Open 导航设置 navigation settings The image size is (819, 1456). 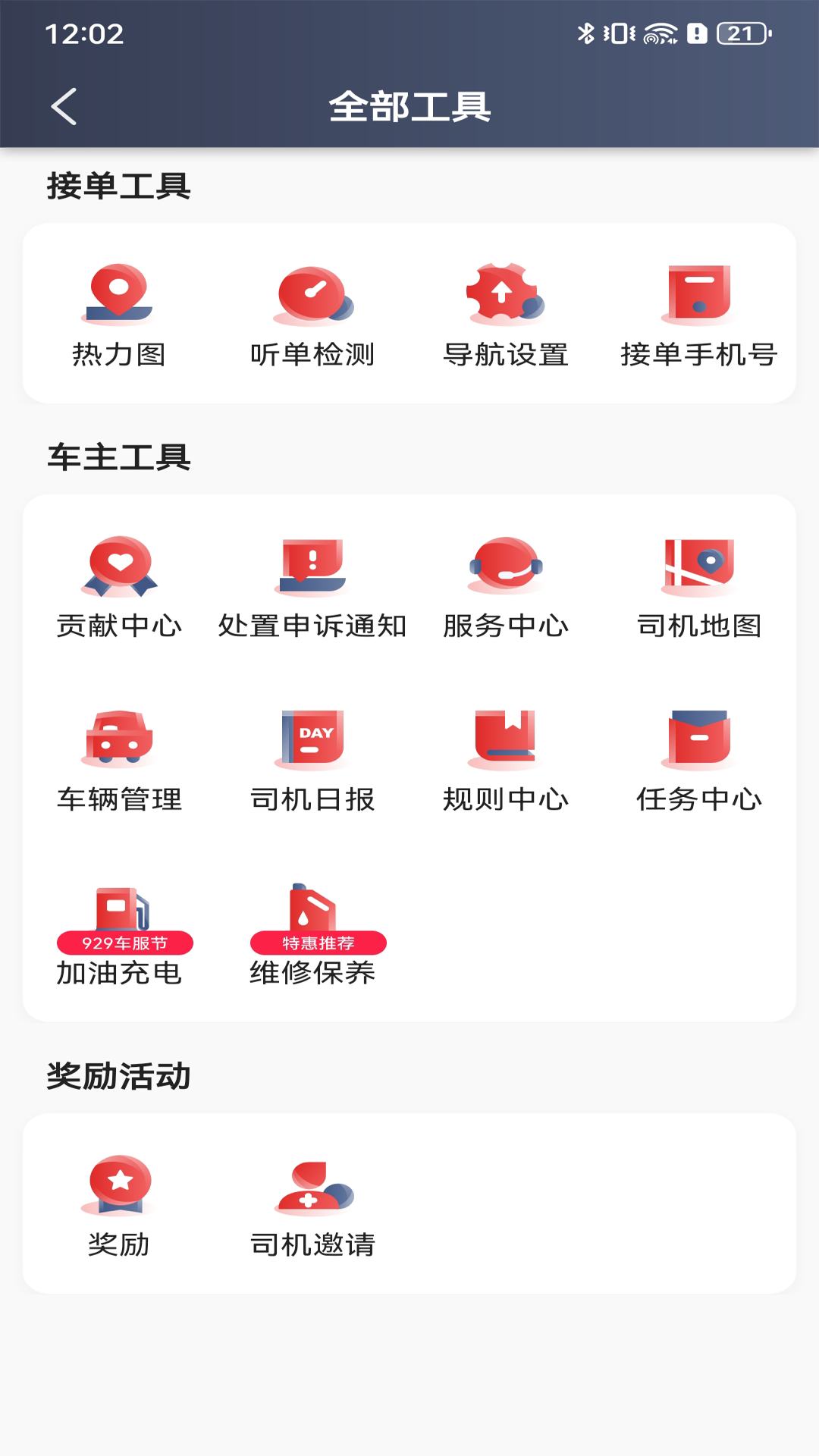coord(507,315)
